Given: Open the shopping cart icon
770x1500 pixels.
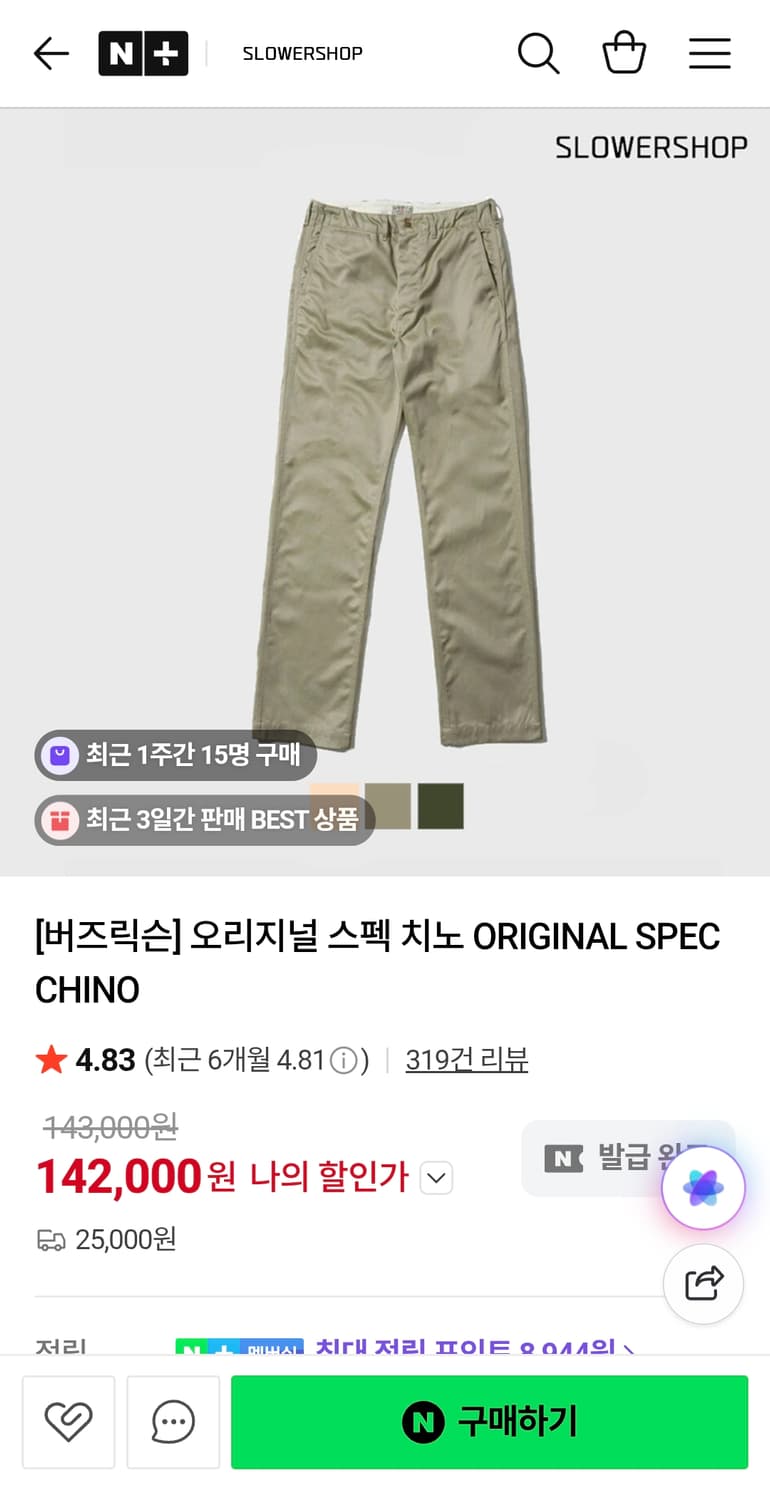Looking at the screenshot, I should click(x=623, y=53).
